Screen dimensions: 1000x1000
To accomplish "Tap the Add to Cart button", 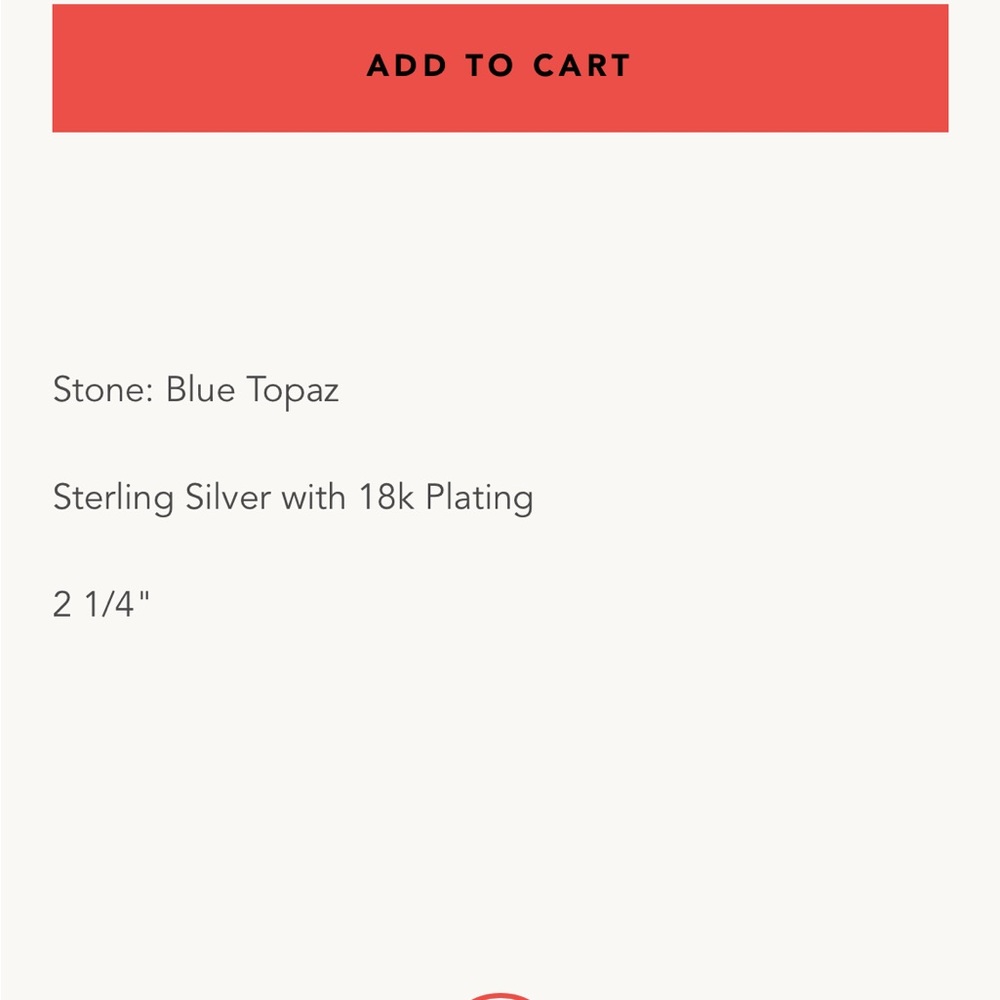I will [500, 67].
